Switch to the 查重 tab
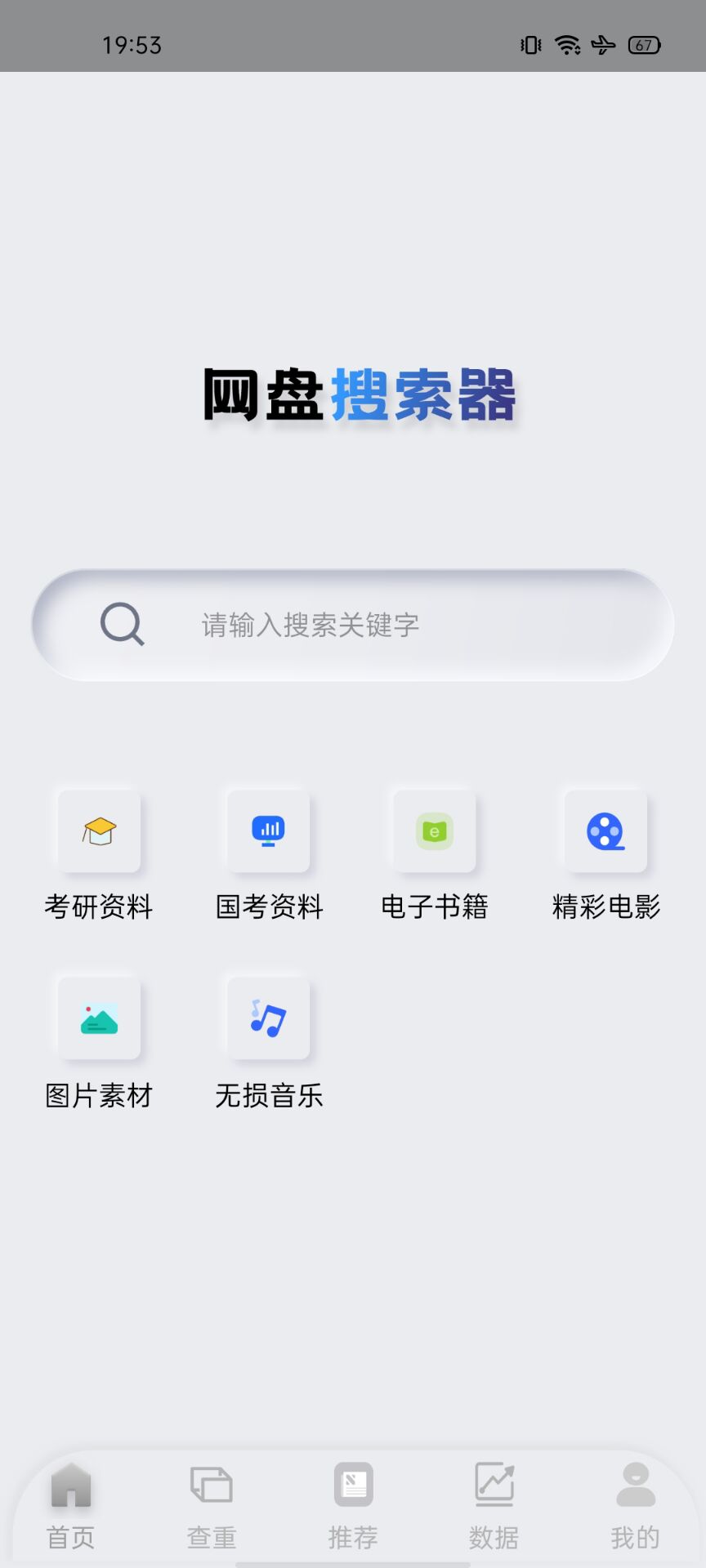The height and width of the screenshot is (1568, 706). pyautogui.click(x=212, y=1506)
